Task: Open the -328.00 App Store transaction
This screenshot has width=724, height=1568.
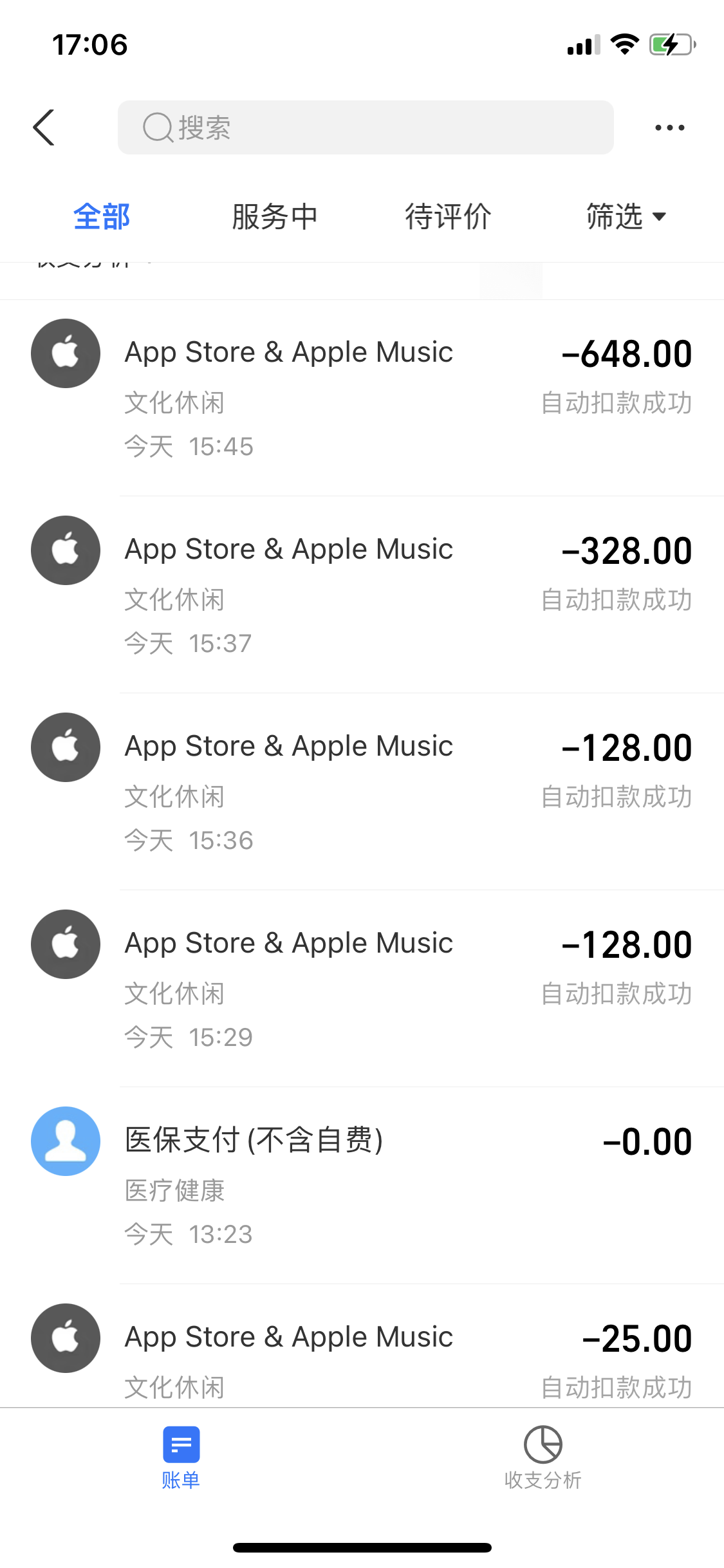Action: (362, 595)
